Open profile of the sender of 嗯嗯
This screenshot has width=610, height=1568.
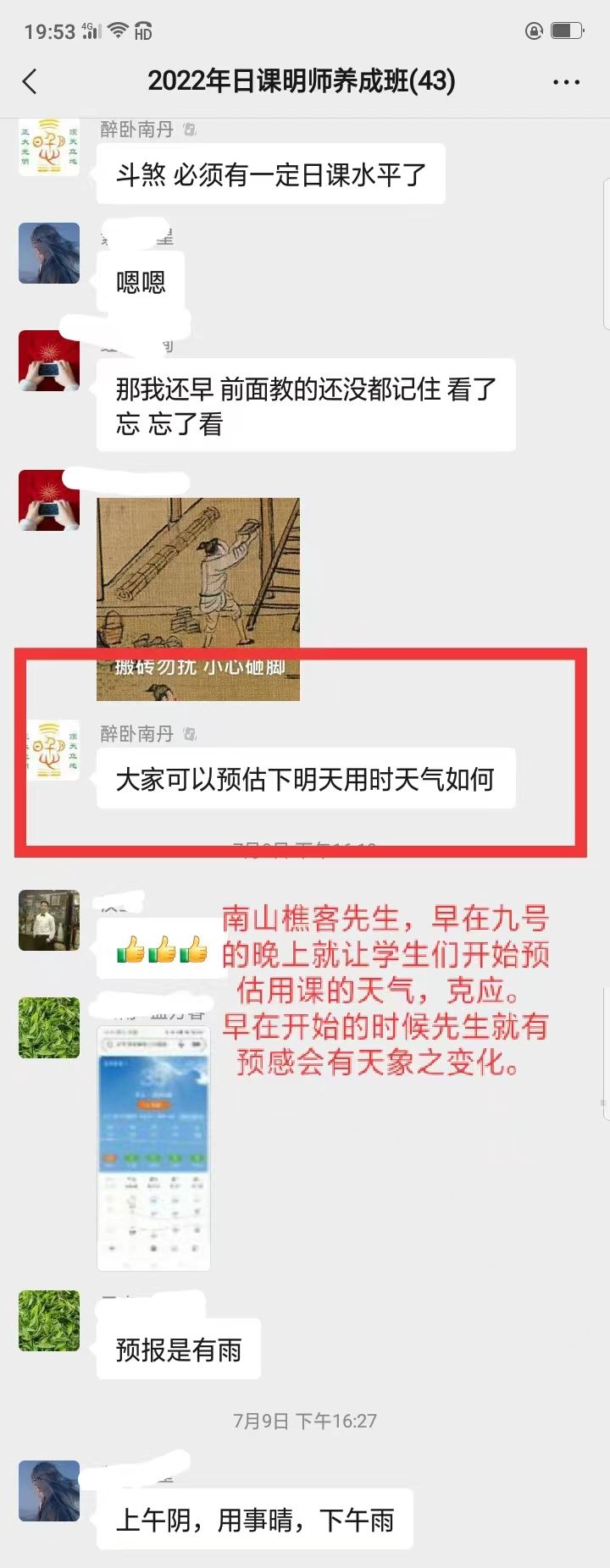click(x=49, y=253)
